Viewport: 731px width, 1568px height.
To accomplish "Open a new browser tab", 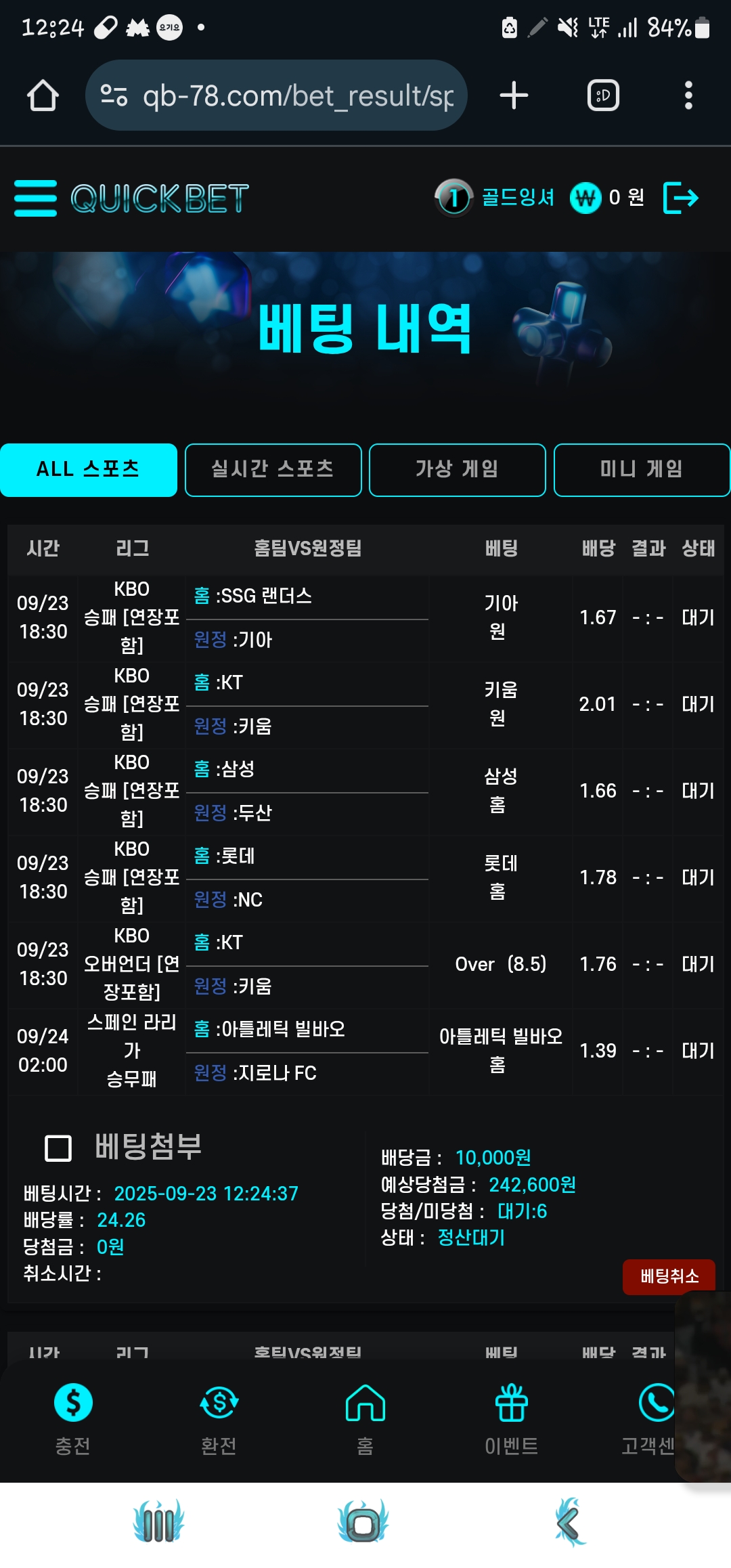I will coord(514,95).
